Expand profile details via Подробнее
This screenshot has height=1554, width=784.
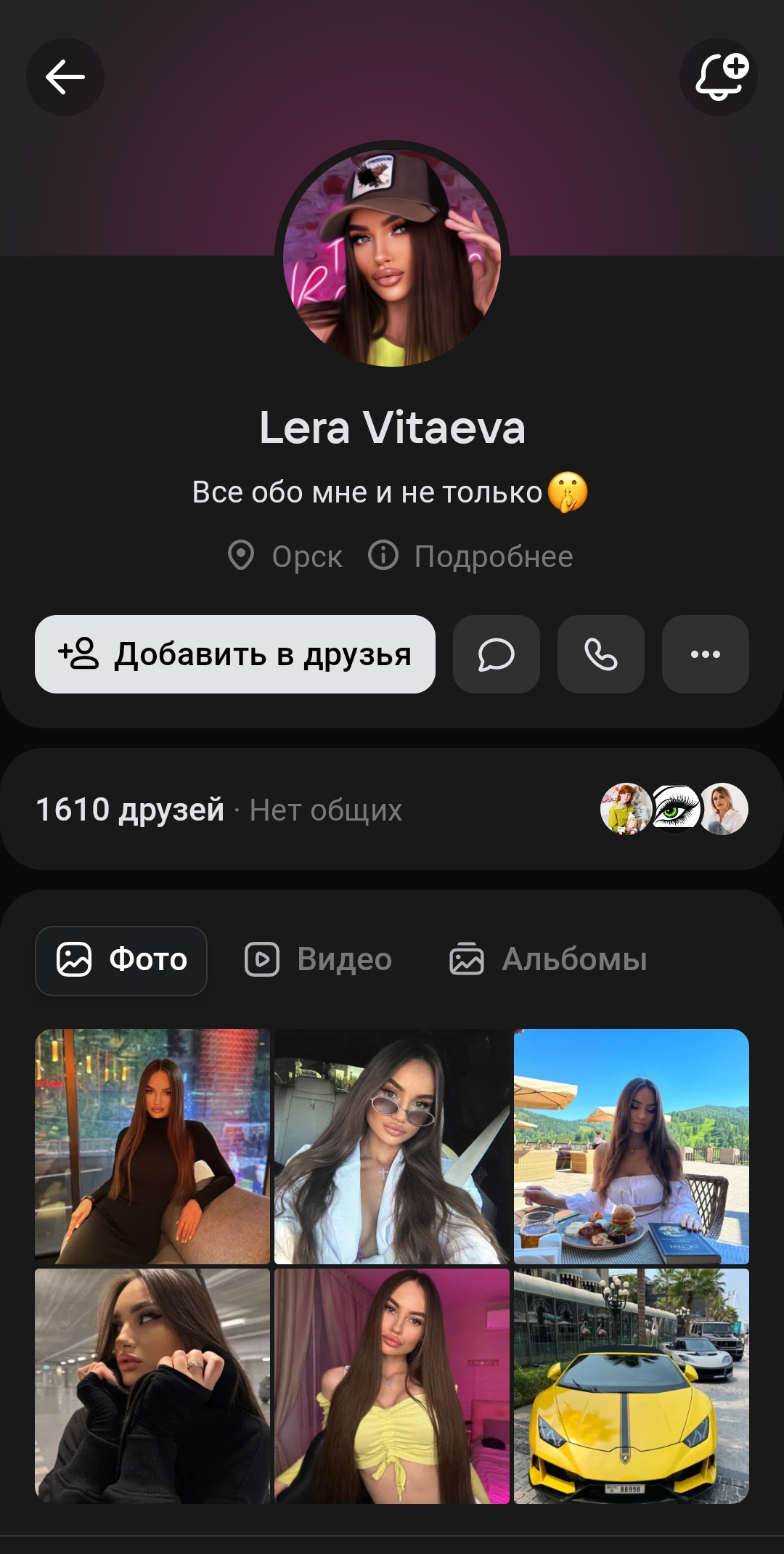493,556
